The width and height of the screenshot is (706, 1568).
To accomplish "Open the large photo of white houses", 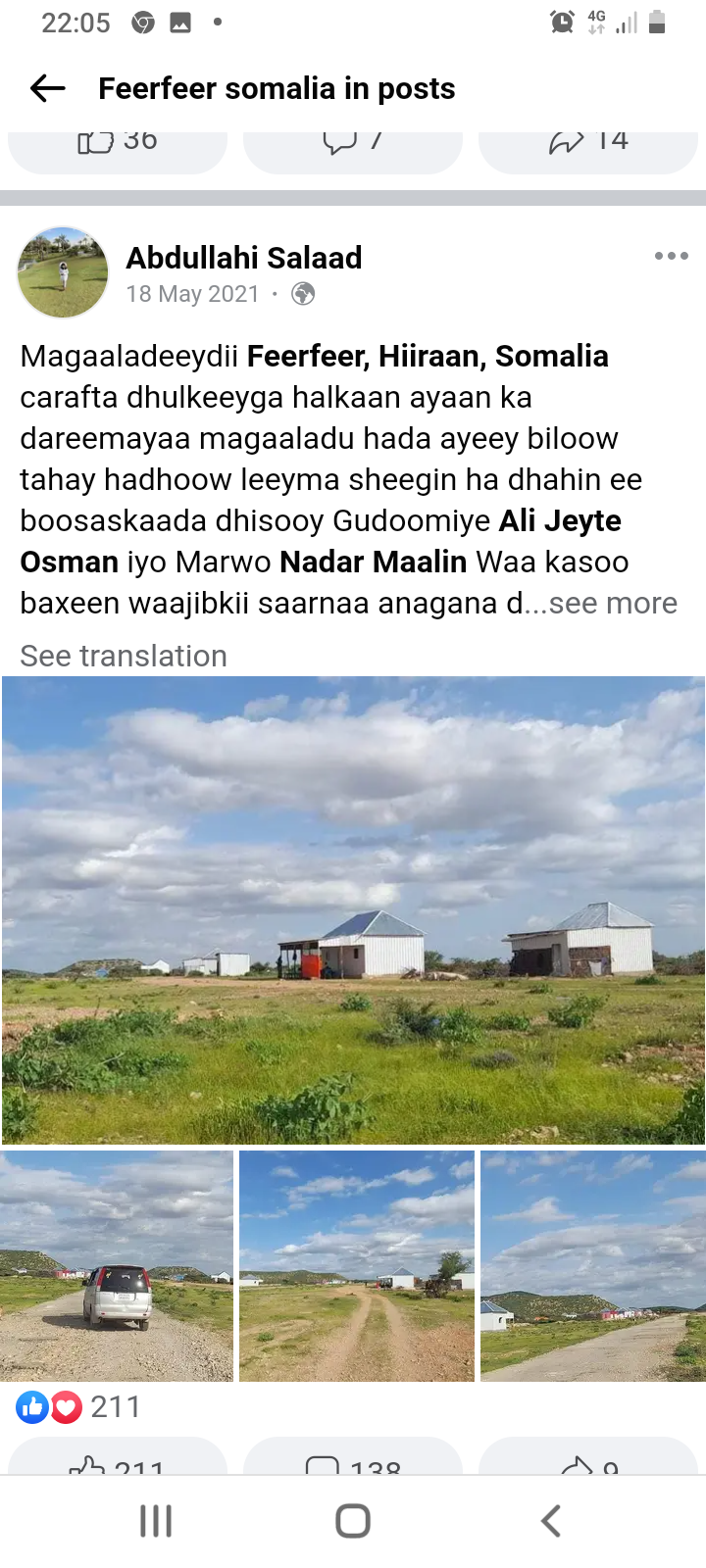I will tap(353, 910).
